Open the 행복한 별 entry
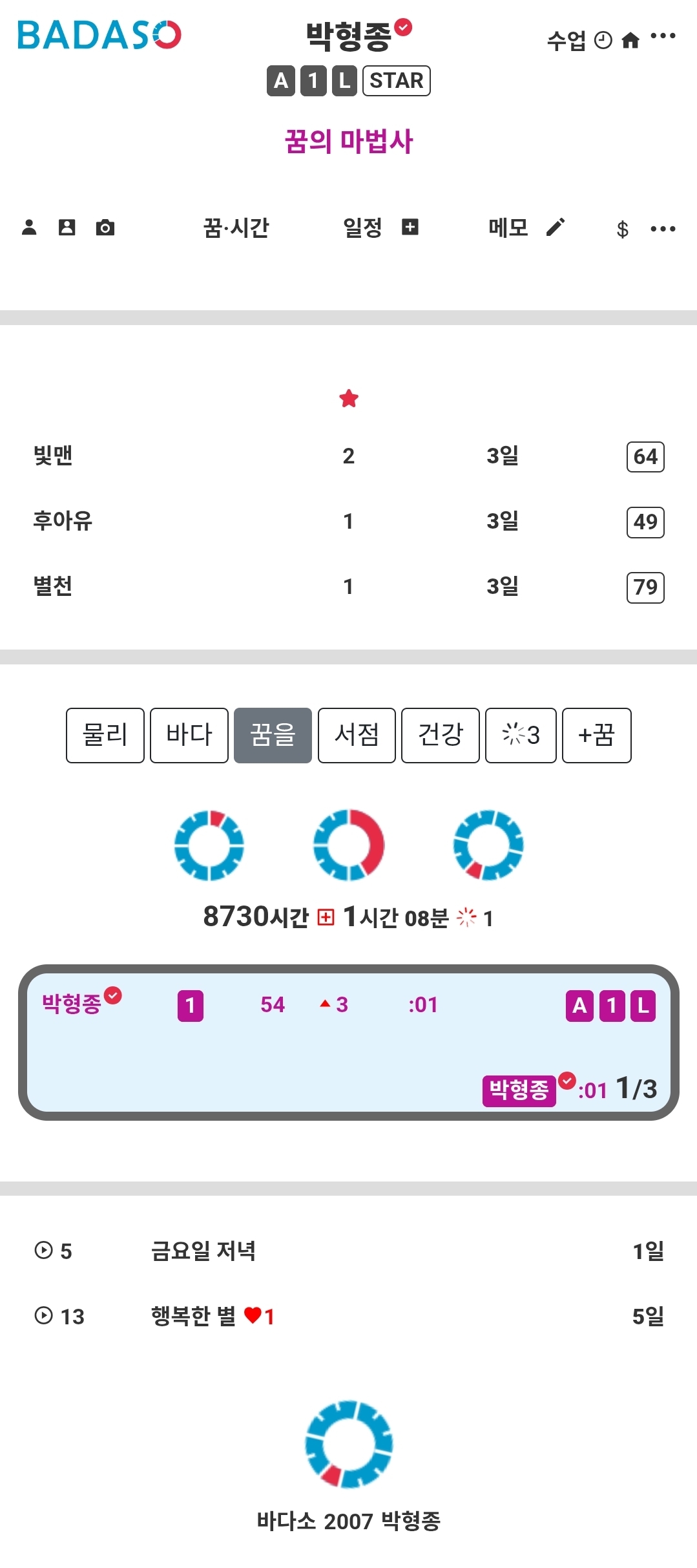 point(194,1316)
